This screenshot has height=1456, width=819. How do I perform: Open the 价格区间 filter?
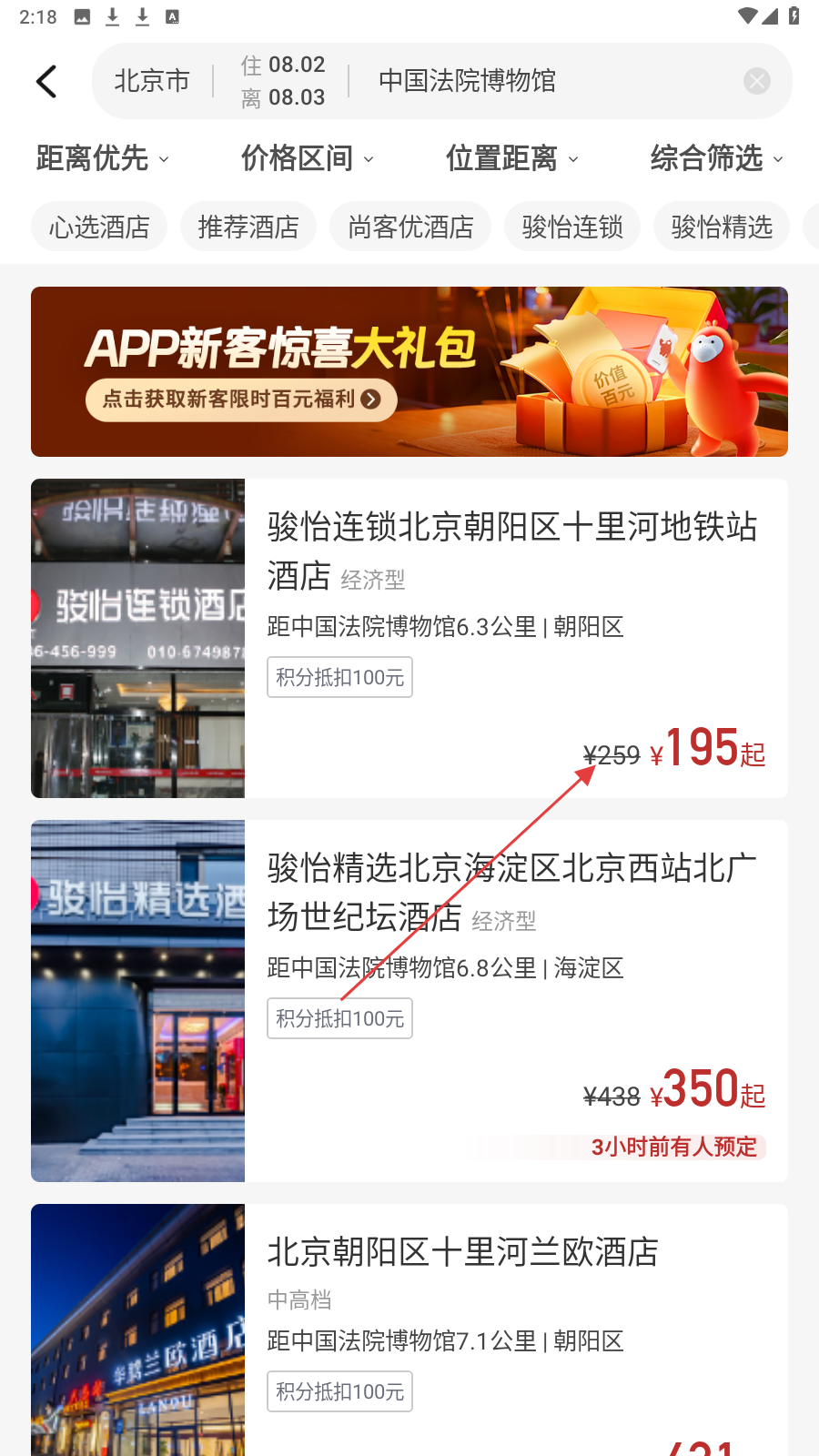pyautogui.click(x=307, y=158)
